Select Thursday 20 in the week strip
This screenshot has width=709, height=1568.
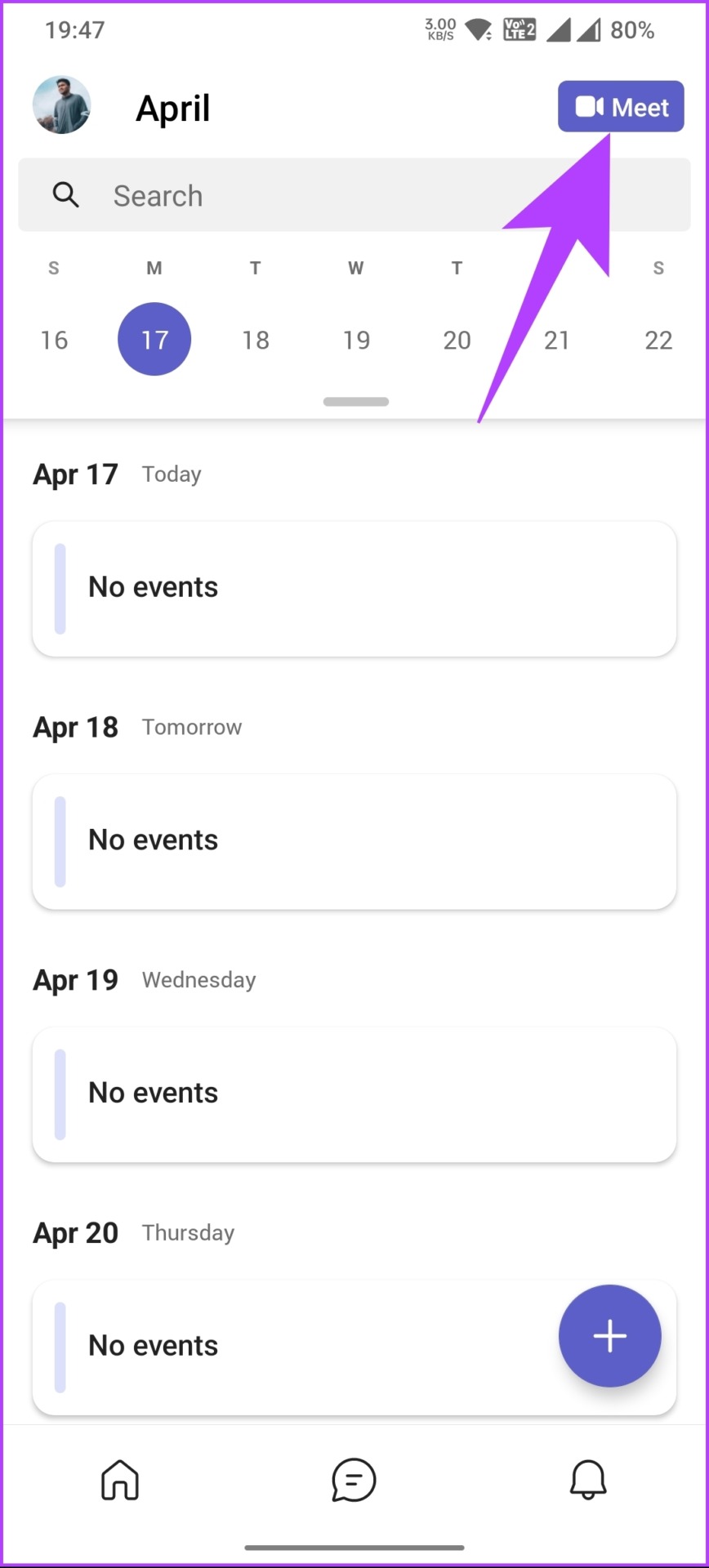pos(457,340)
